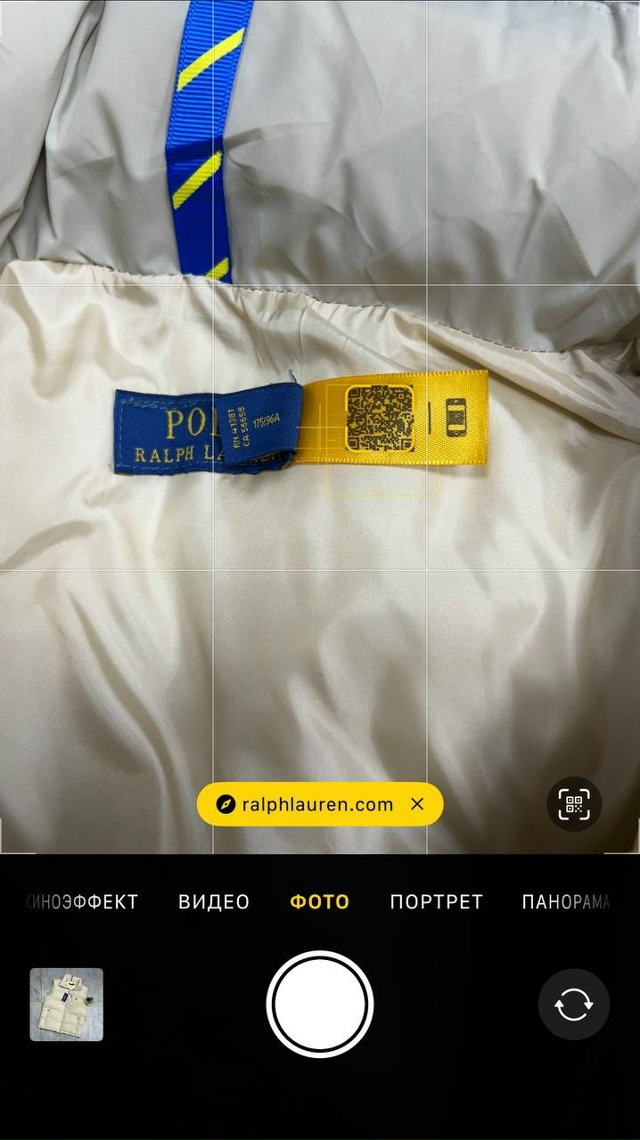640x1140 pixels.
Task: Open the ralphlauren.com QR link
Action: tap(305, 804)
